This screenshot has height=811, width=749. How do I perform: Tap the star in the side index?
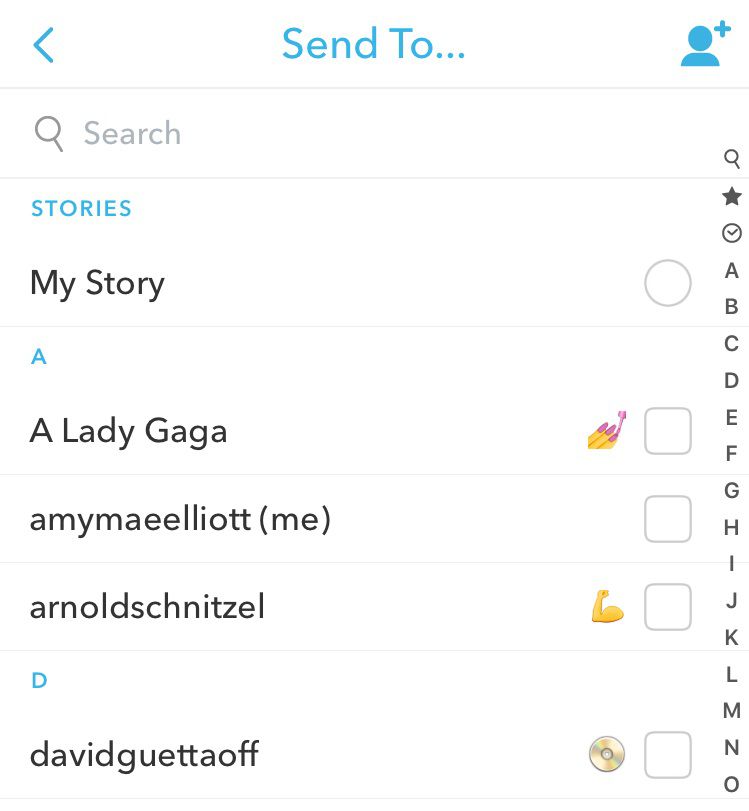pos(731,196)
